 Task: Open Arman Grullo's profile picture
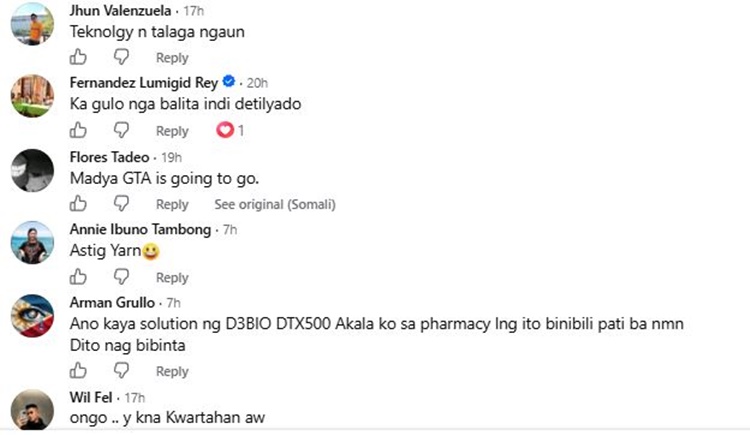click(33, 316)
